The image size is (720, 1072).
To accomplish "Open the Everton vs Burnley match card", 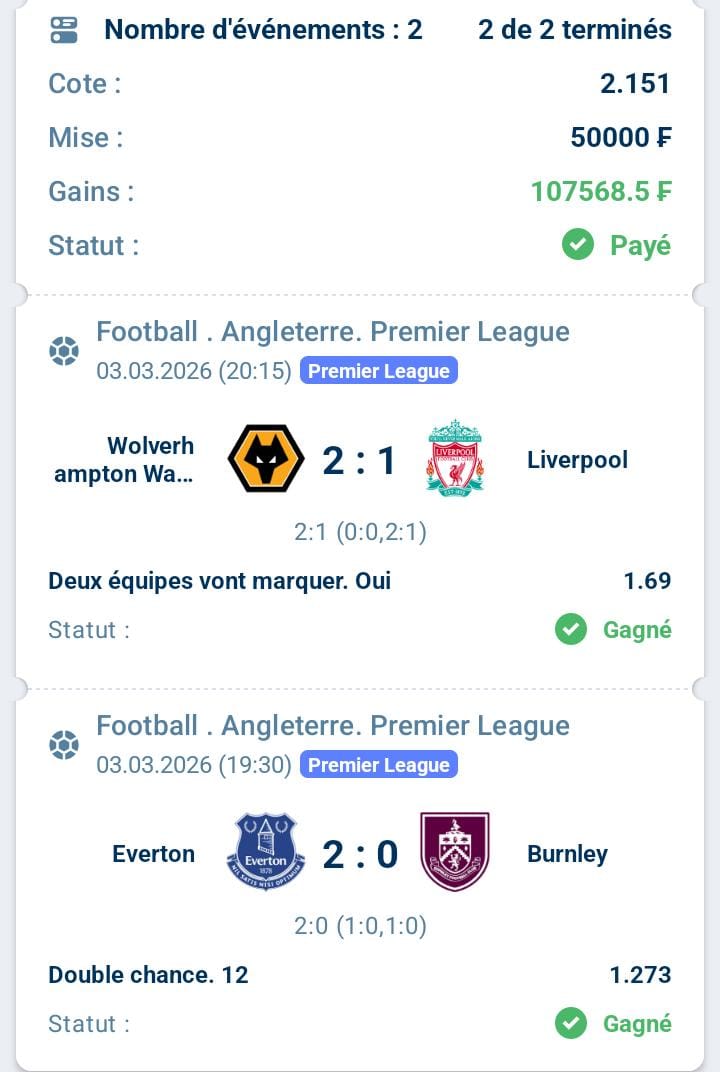I will [360, 854].
